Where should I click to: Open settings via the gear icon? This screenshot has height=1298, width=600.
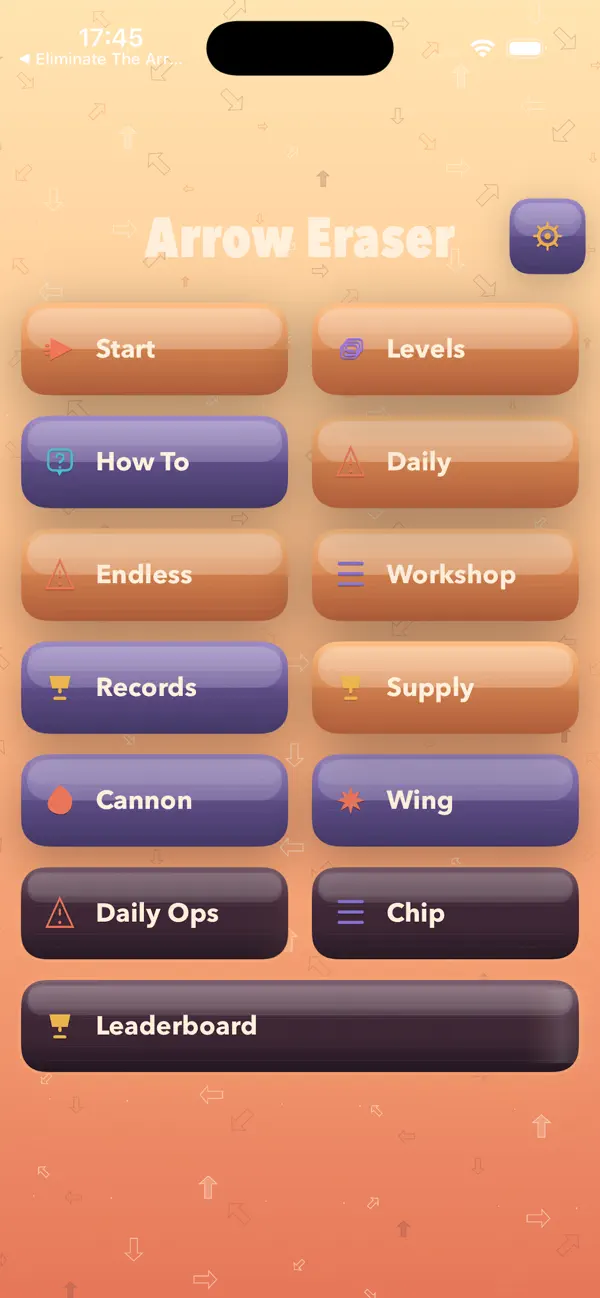547,236
